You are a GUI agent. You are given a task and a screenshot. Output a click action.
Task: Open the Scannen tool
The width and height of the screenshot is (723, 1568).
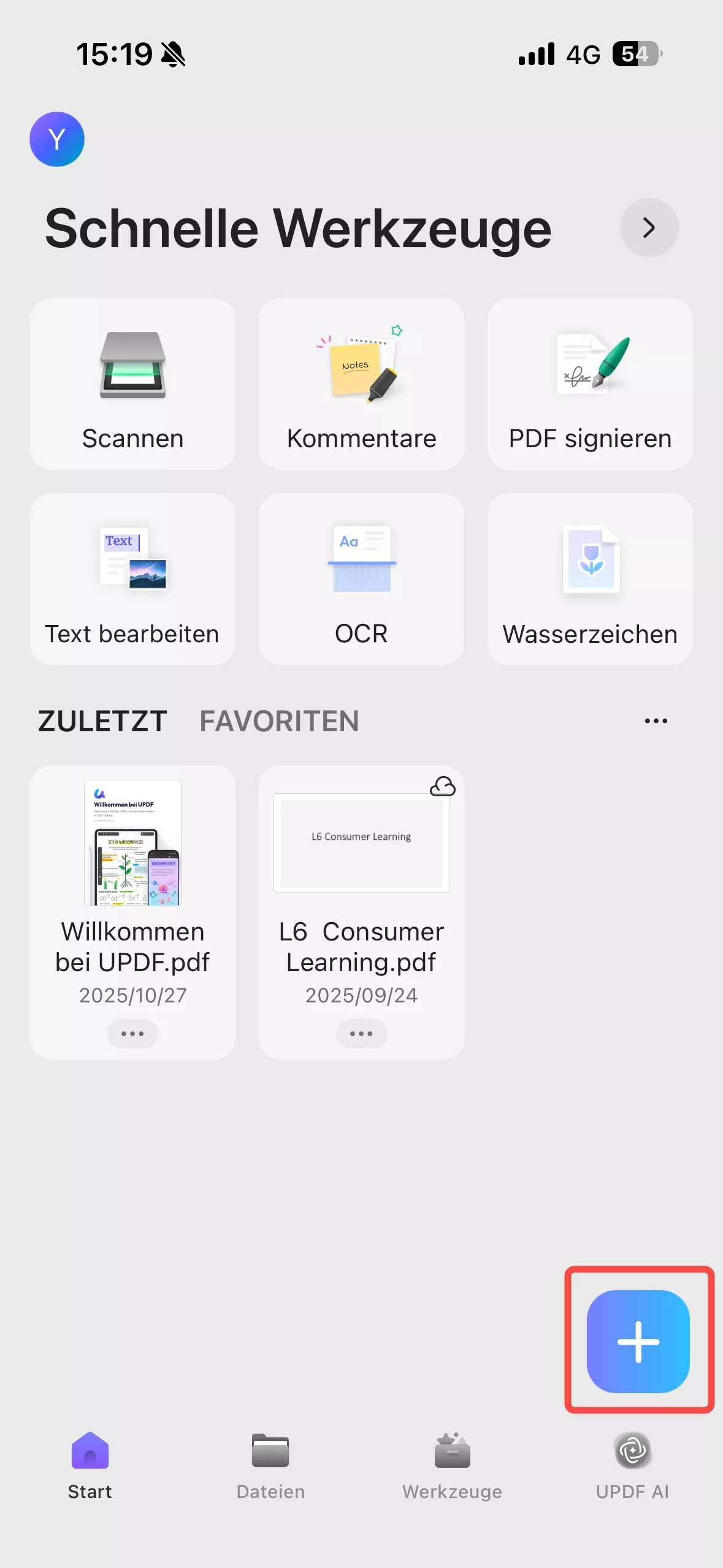coord(132,383)
